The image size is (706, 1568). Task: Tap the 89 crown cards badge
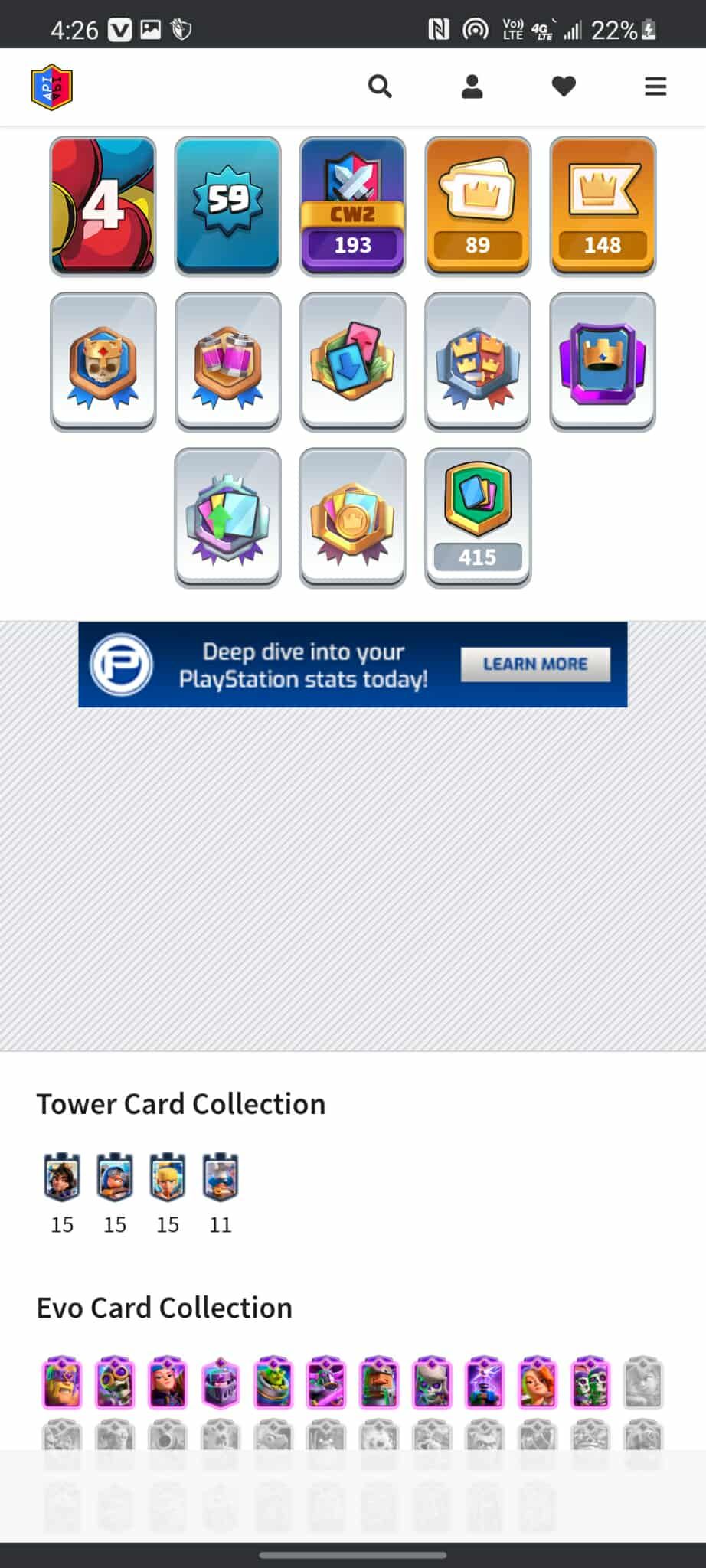point(478,206)
